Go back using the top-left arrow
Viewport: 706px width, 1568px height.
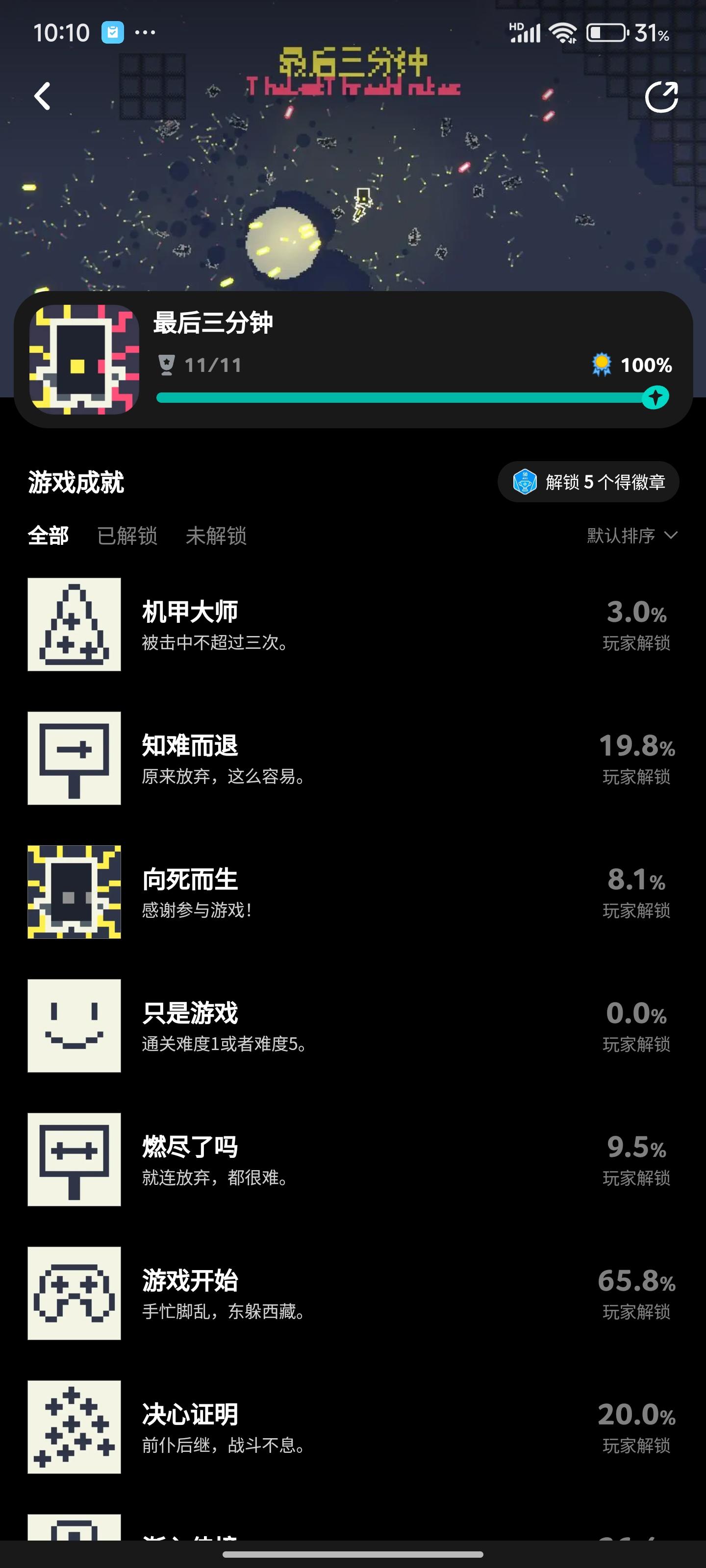point(42,96)
